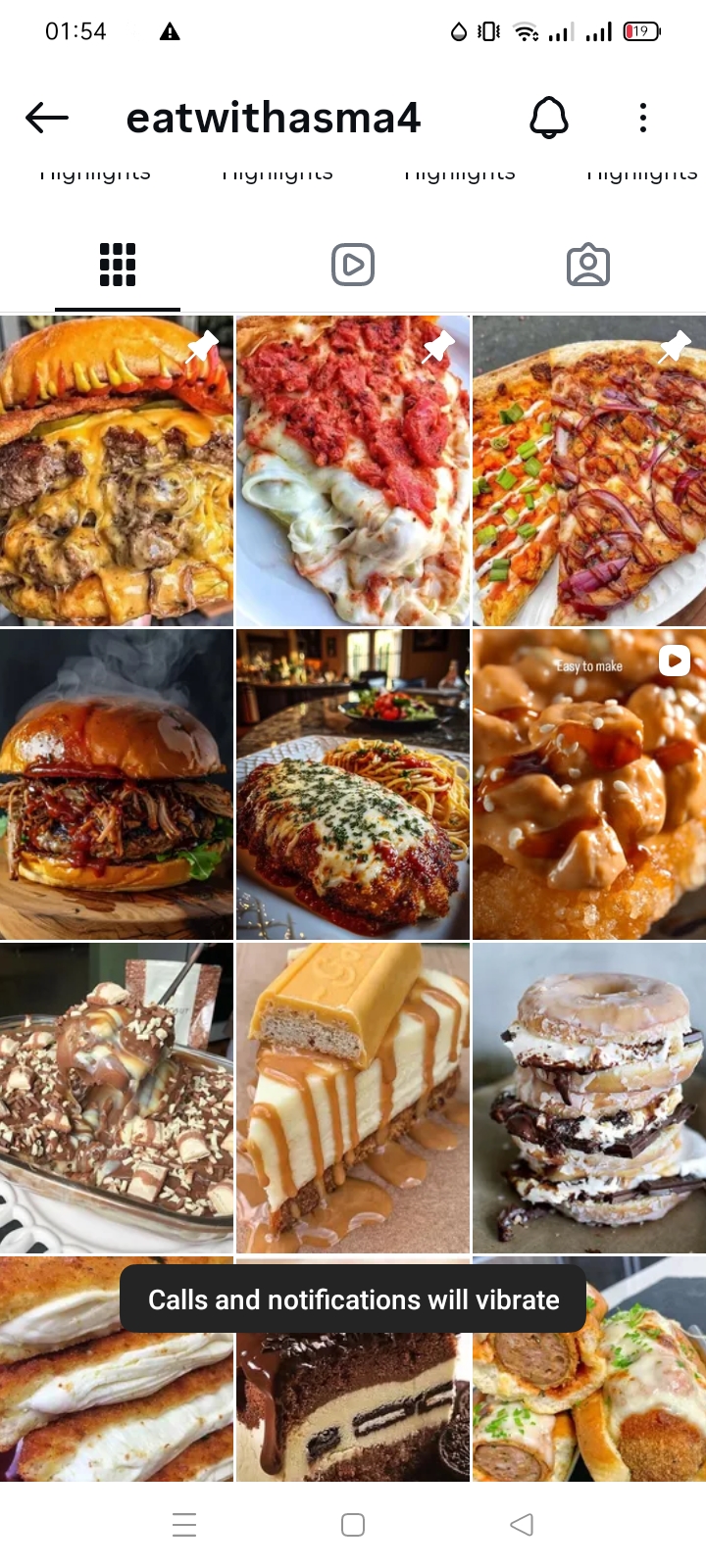This screenshot has width=706, height=1568.
Task: Open the Highlights entry on far left
Action: coord(93,170)
